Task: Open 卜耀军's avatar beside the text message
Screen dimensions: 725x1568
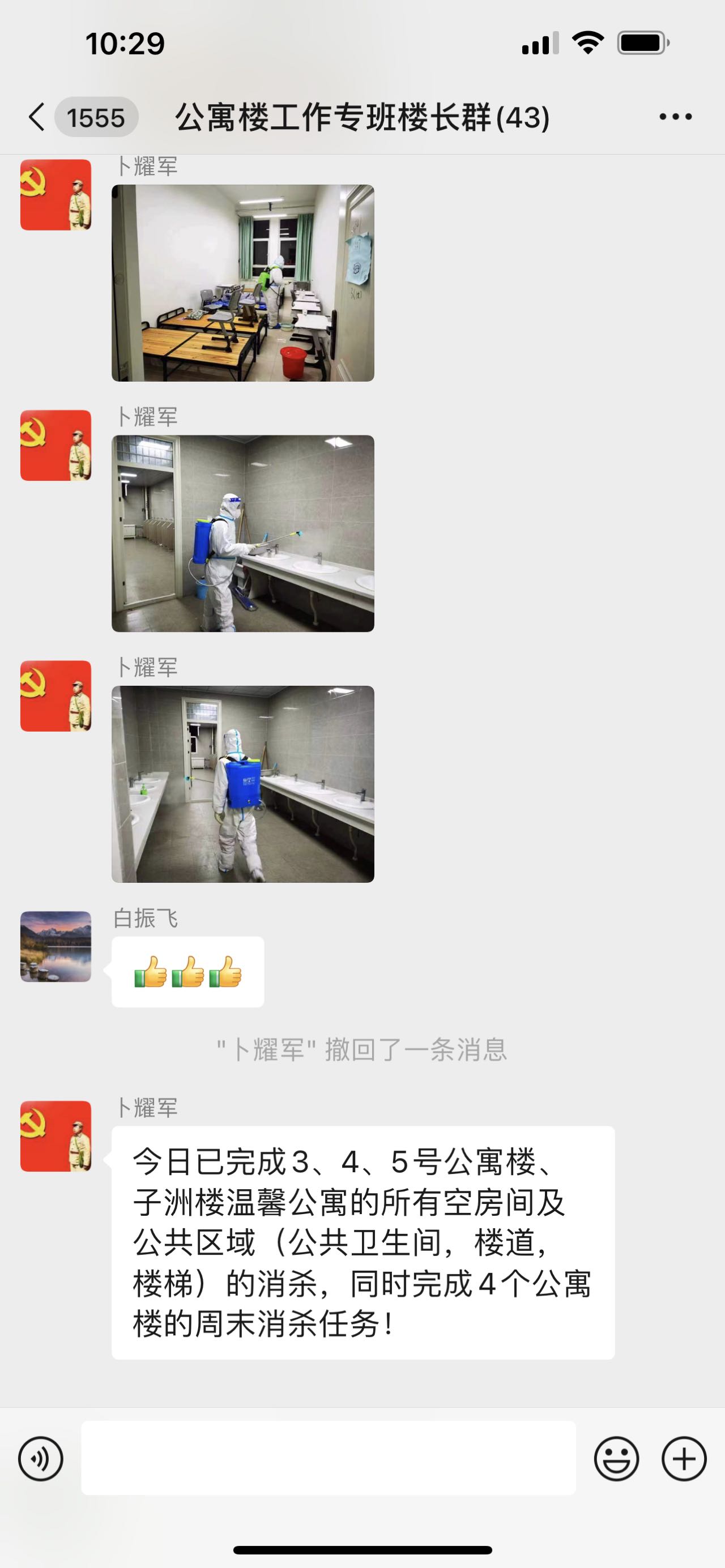Action: point(56,1136)
